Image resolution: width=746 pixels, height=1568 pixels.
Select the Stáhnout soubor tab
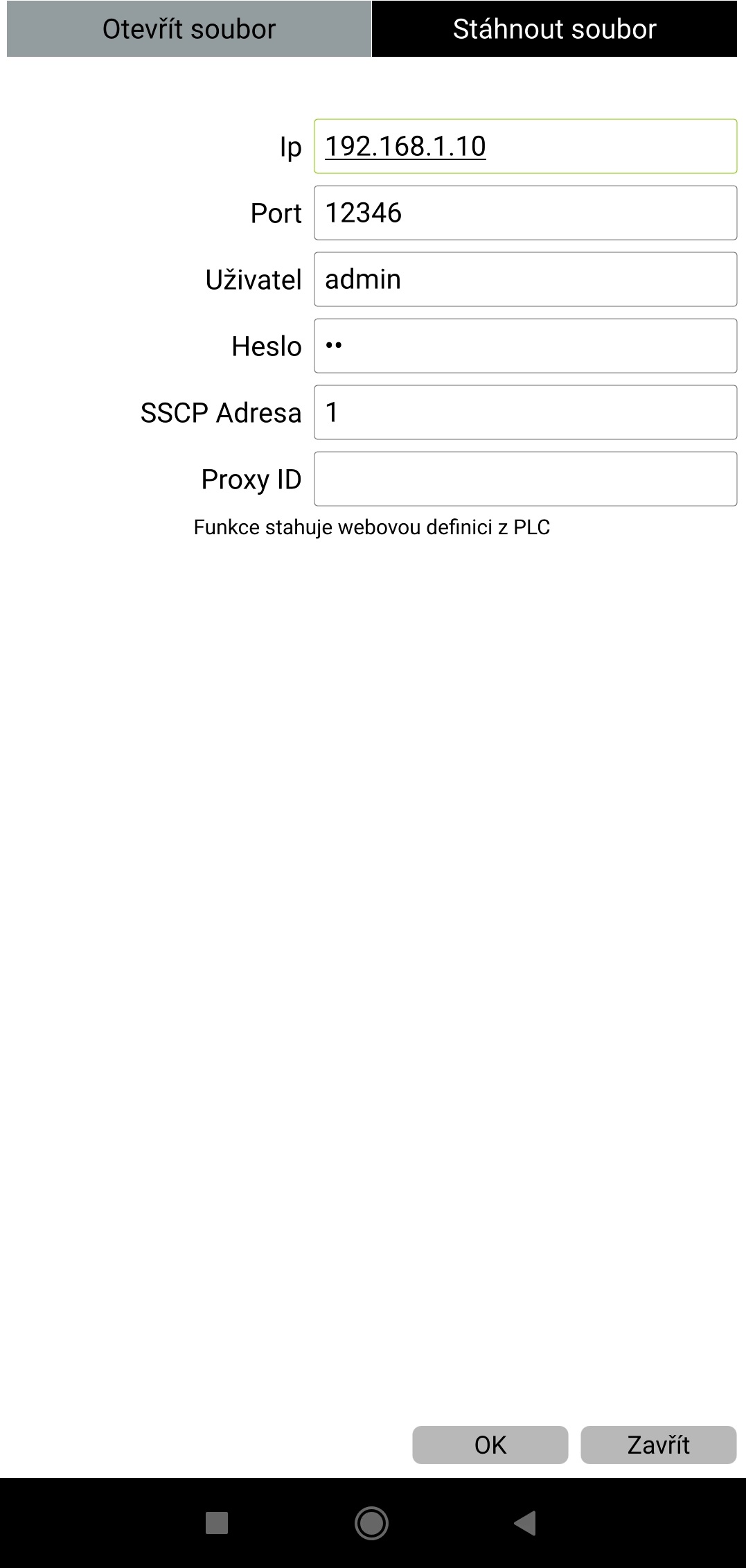click(x=554, y=29)
